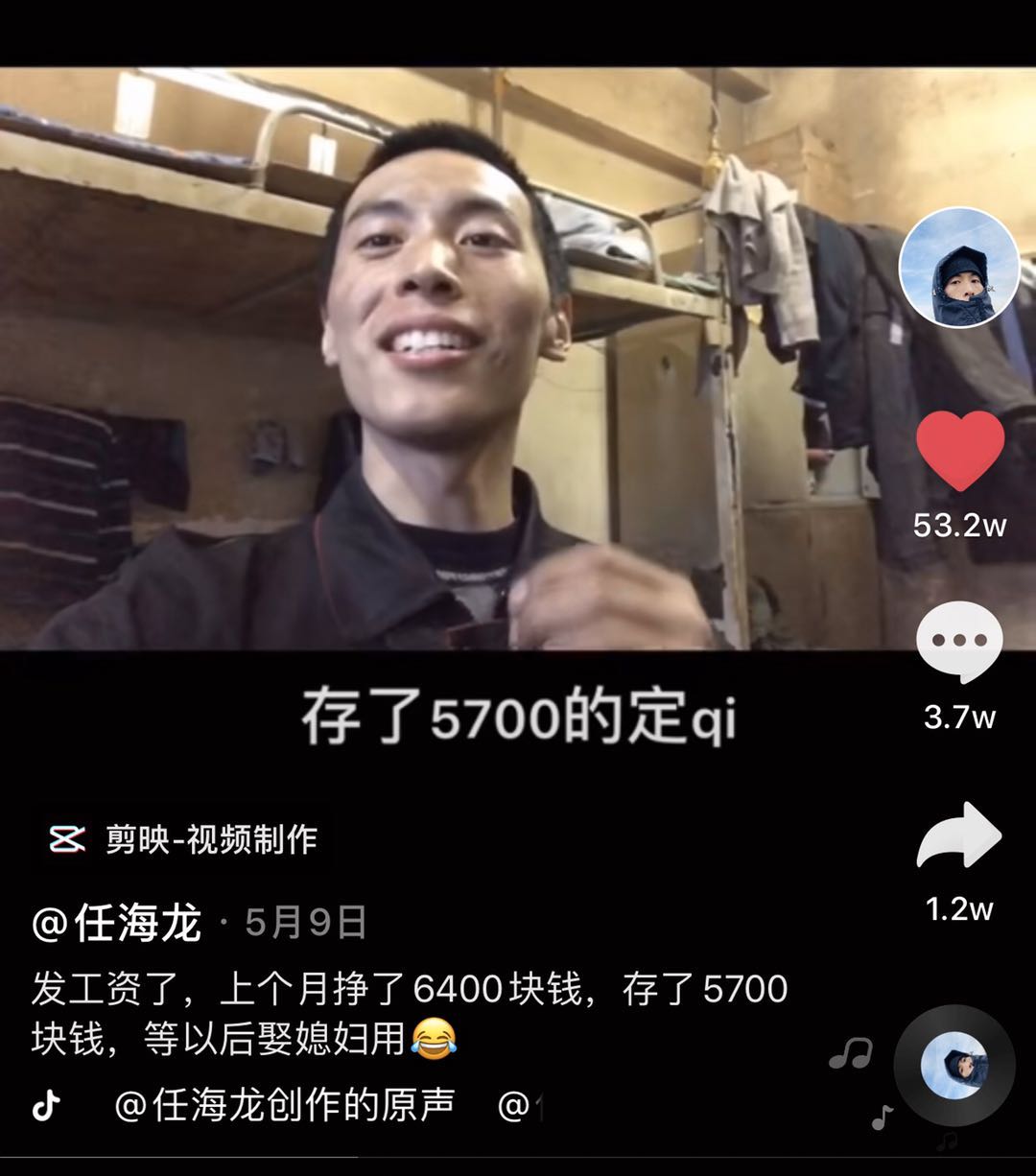Open the original sound @任海龙创作的原声

point(284,1106)
